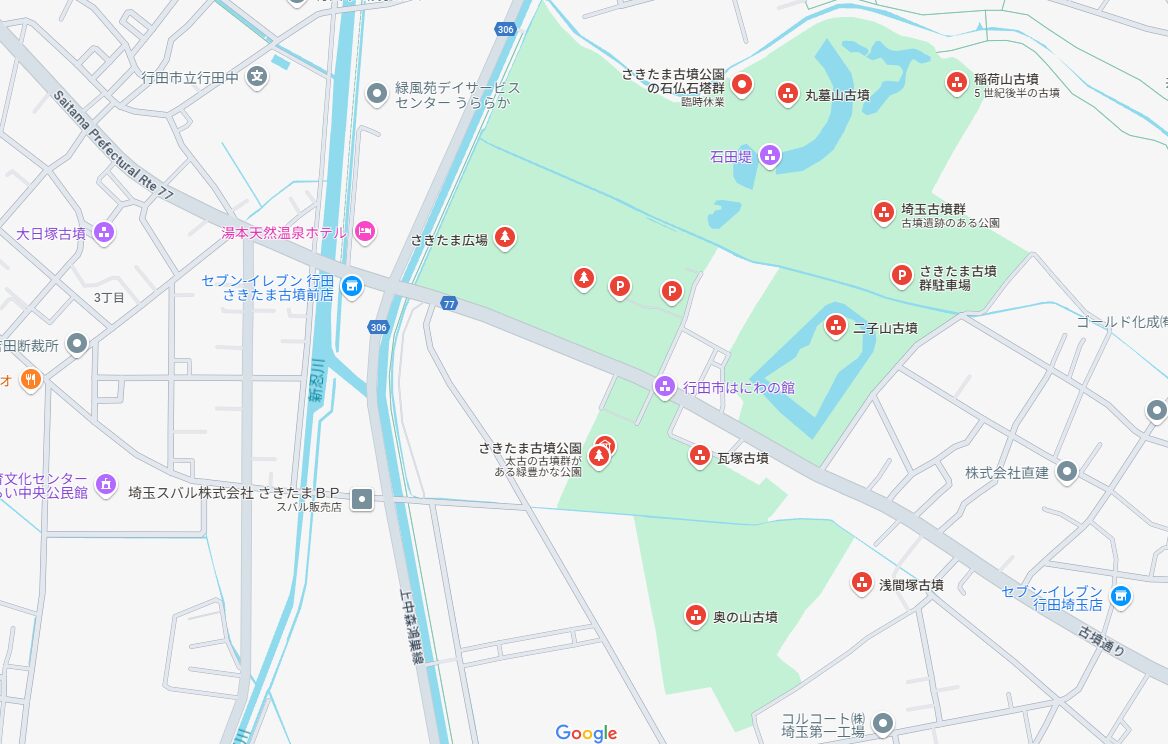Select the 湯本天然温泉ホテル hotel pin
Viewport: 1168px width, 744px height.
pos(364,231)
